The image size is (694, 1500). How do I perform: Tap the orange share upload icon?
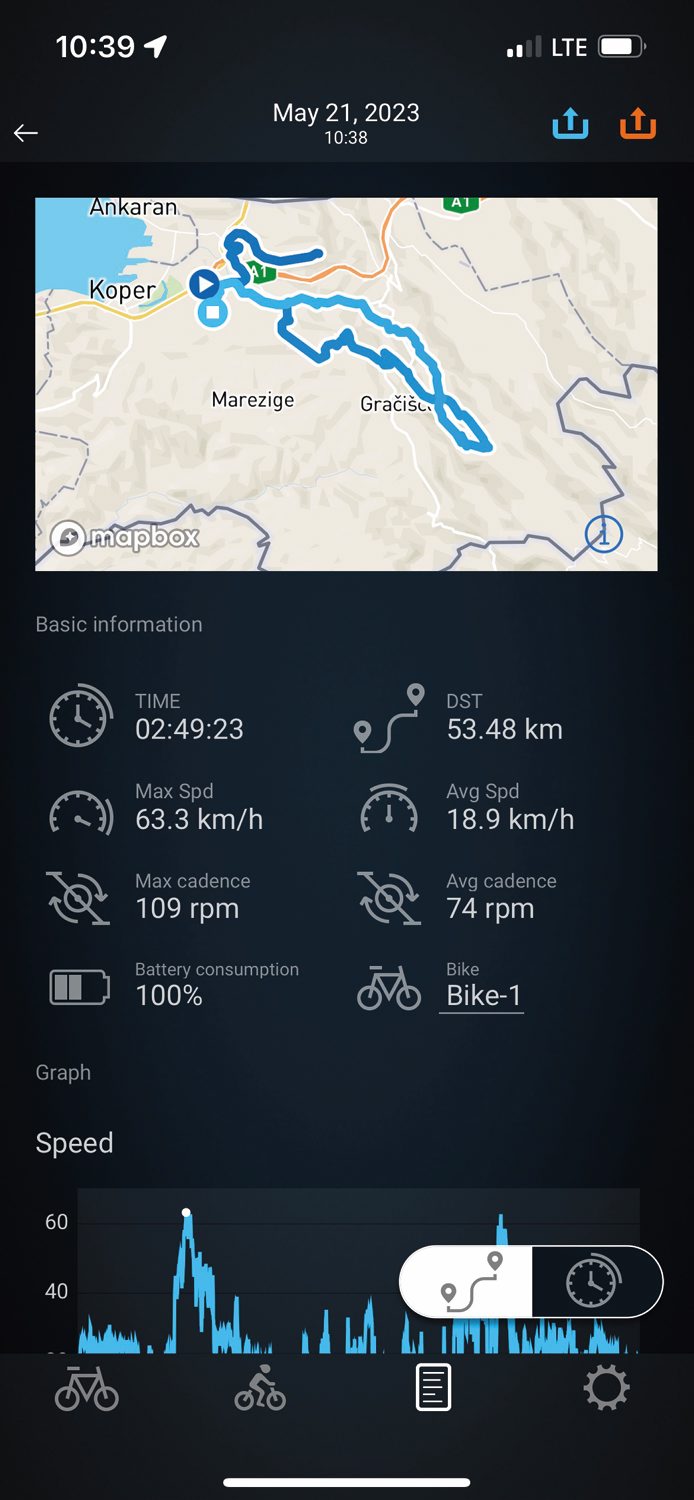[638, 123]
